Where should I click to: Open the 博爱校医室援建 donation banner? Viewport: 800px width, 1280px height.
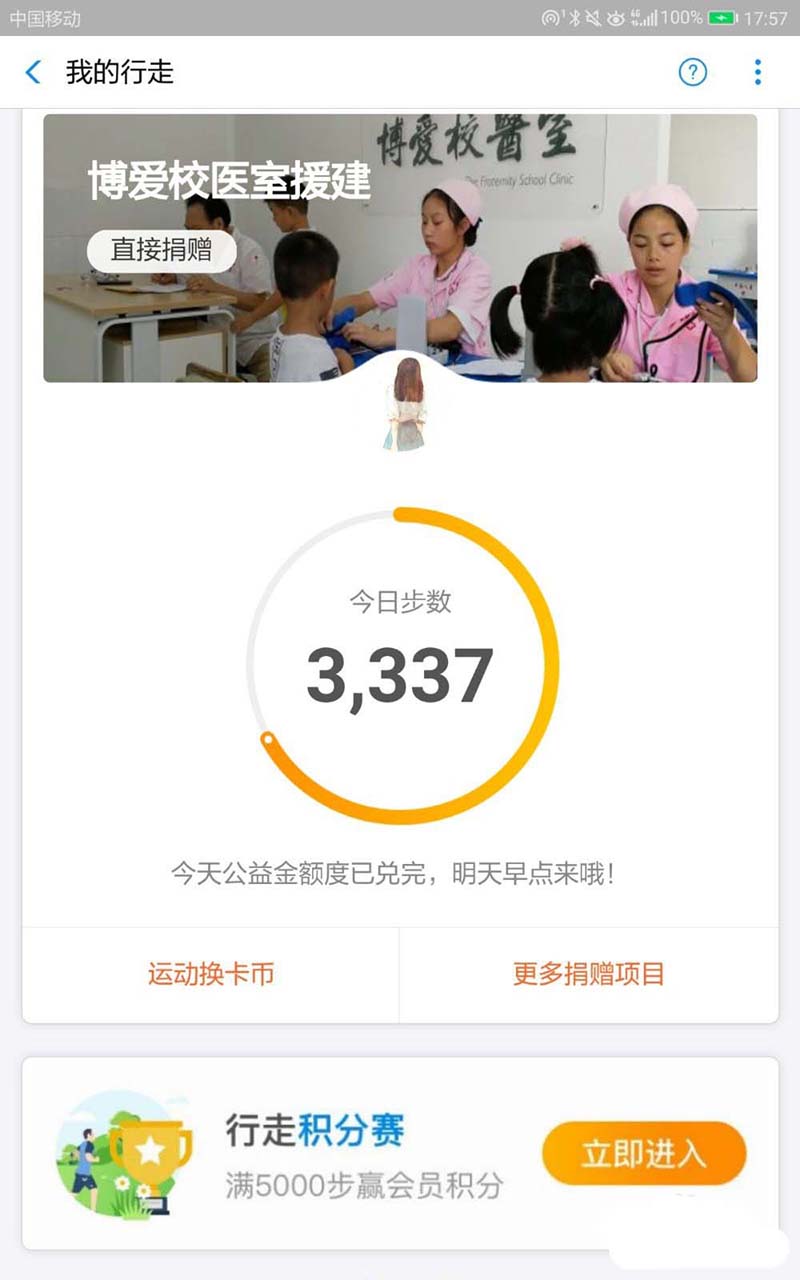click(400, 248)
